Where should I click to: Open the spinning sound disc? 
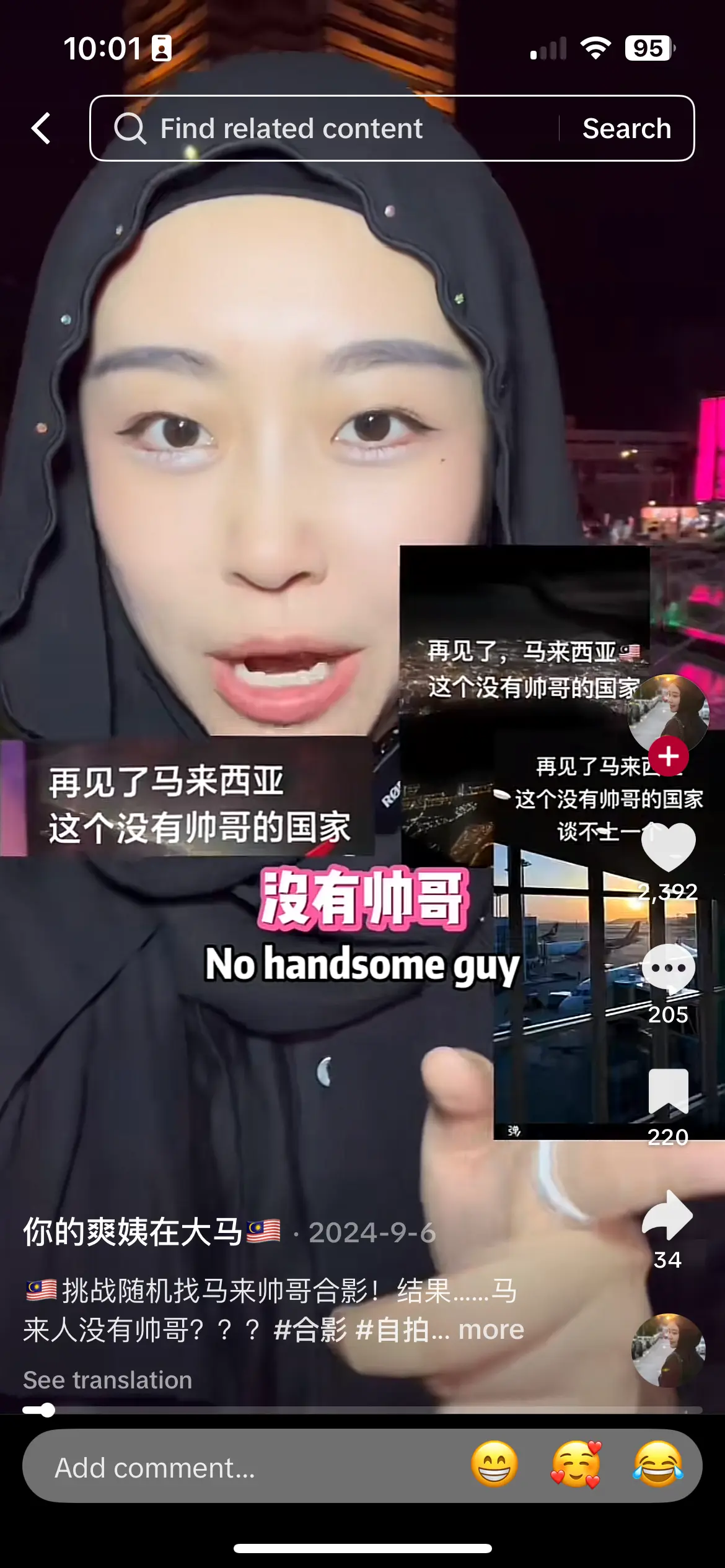tap(668, 1350)
